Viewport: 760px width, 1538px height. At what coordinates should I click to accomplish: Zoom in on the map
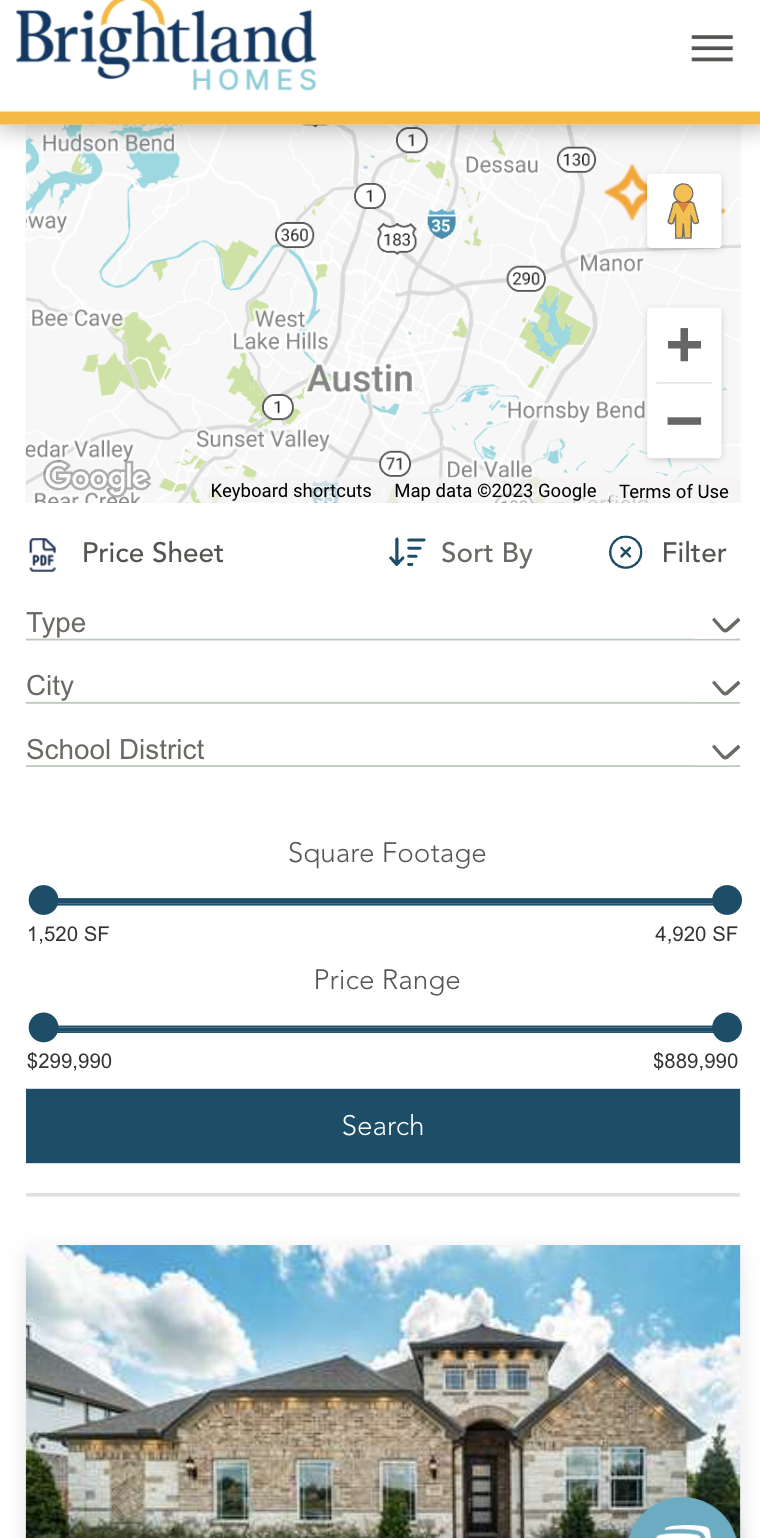(684, 346)
